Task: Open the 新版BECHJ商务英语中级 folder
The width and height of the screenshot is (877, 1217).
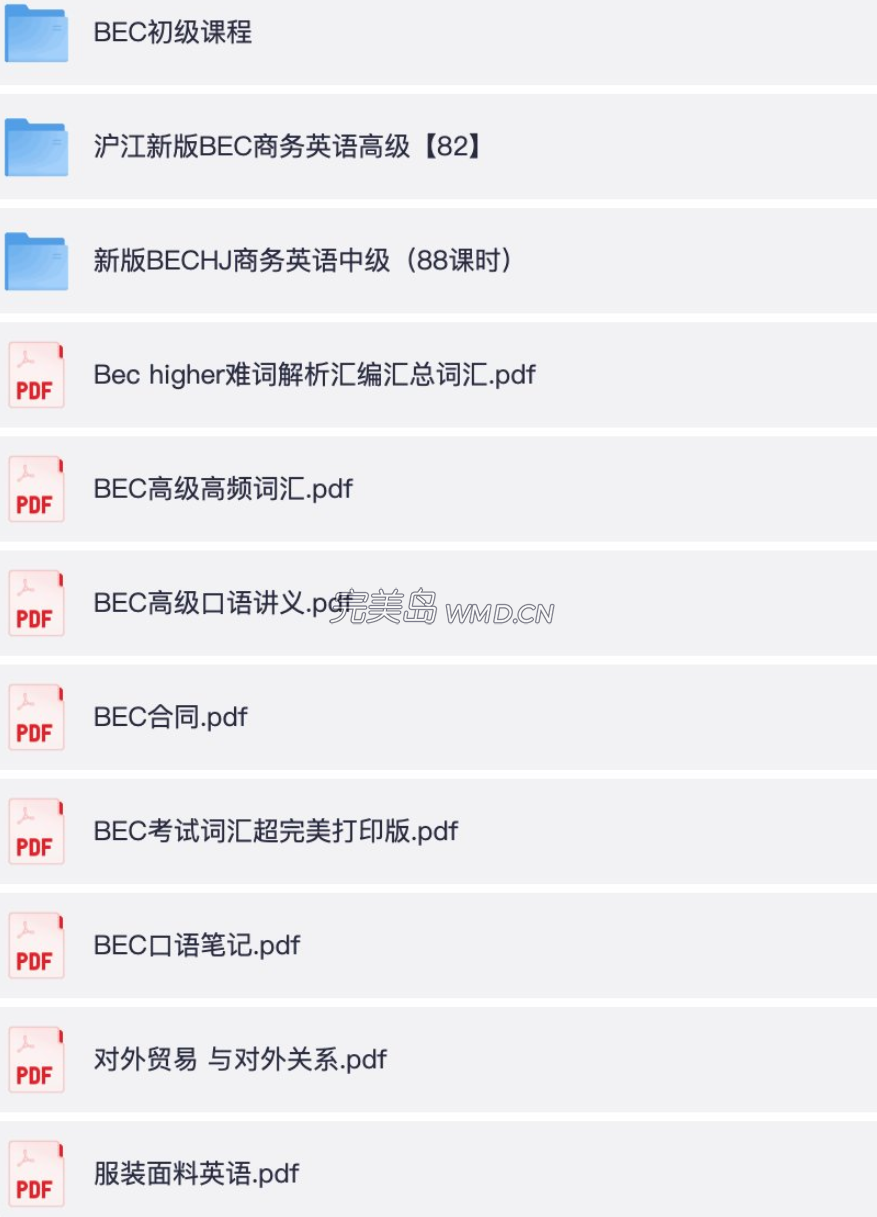Action: pos(303,261)
